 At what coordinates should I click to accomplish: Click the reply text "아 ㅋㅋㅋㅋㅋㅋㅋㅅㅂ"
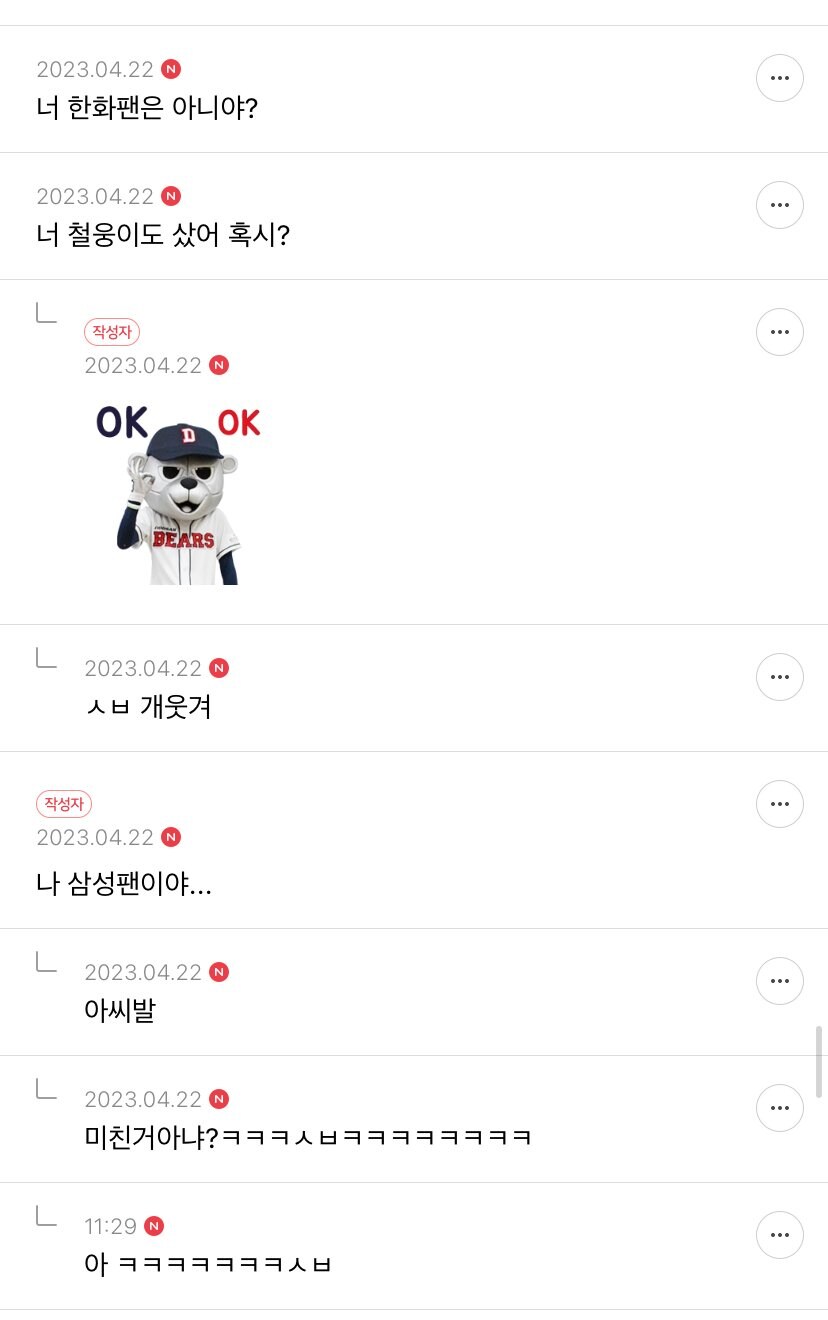[208, 1263]
